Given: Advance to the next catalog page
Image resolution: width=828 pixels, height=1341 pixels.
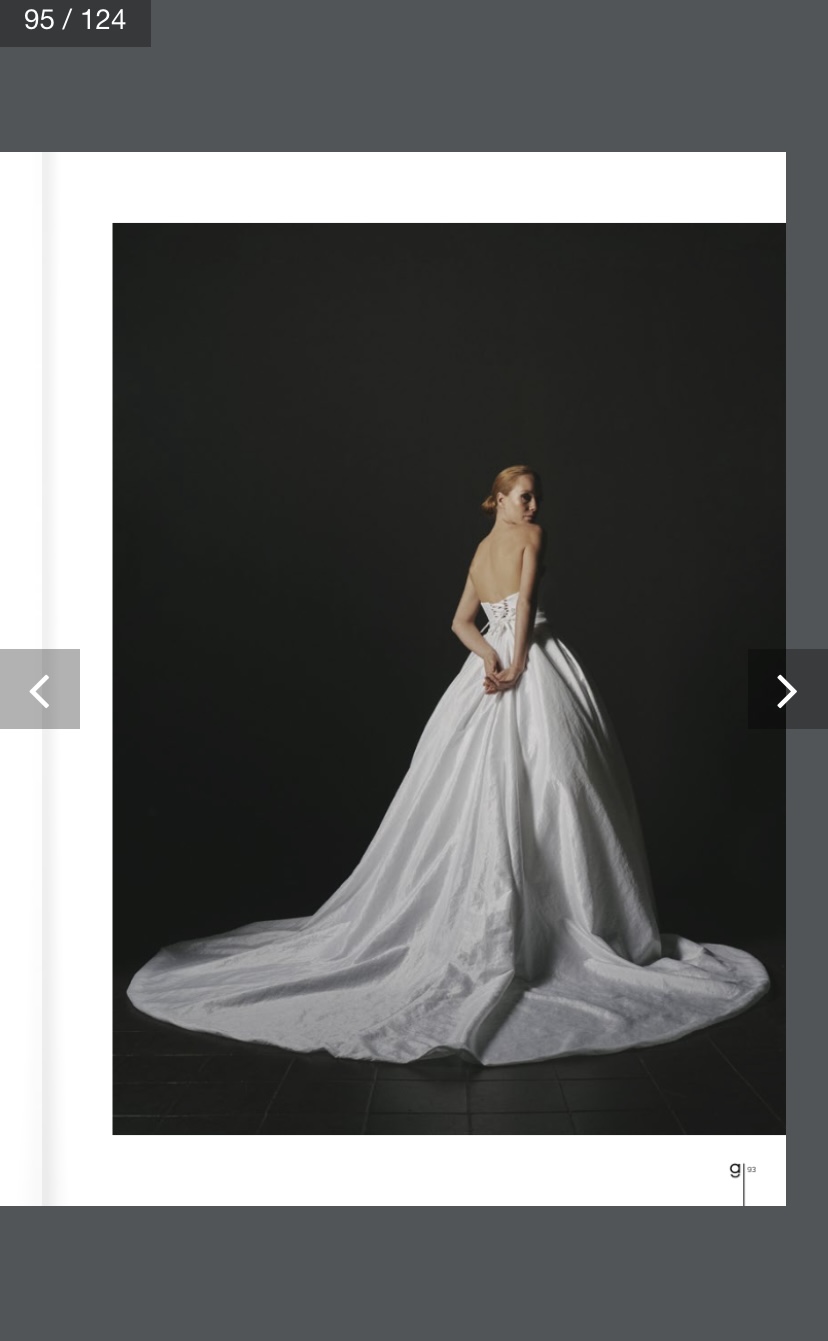Looking at the screenshot, I should (x=787, y=689).
